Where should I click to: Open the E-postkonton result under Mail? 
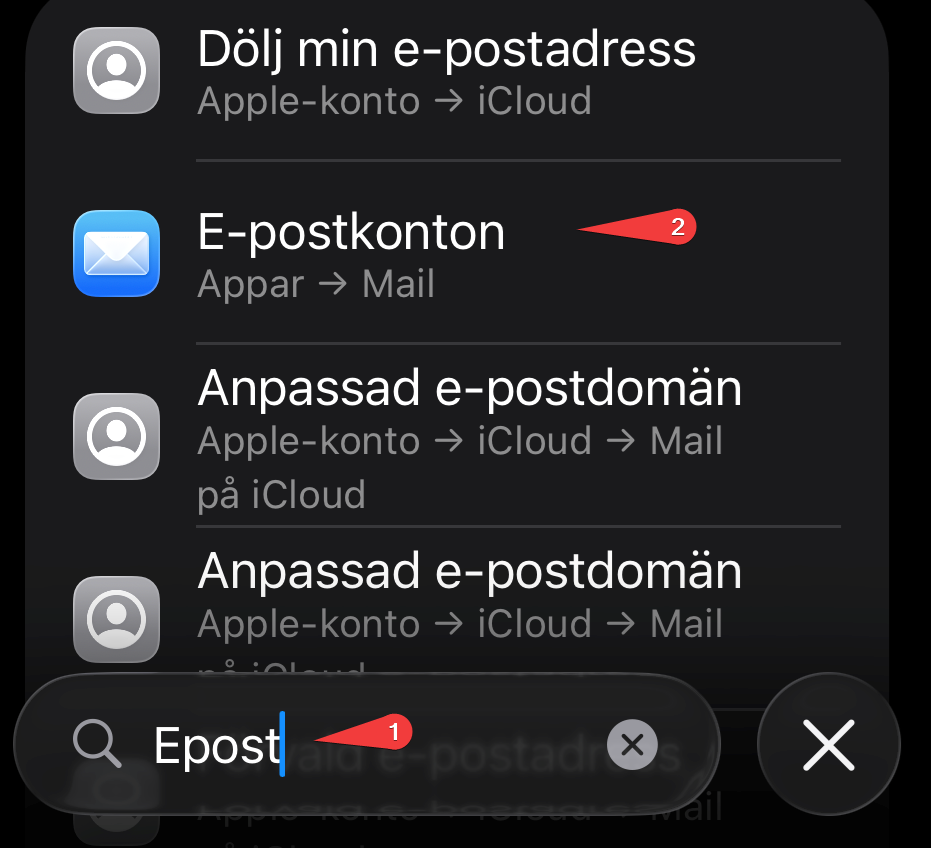[457, 252]
